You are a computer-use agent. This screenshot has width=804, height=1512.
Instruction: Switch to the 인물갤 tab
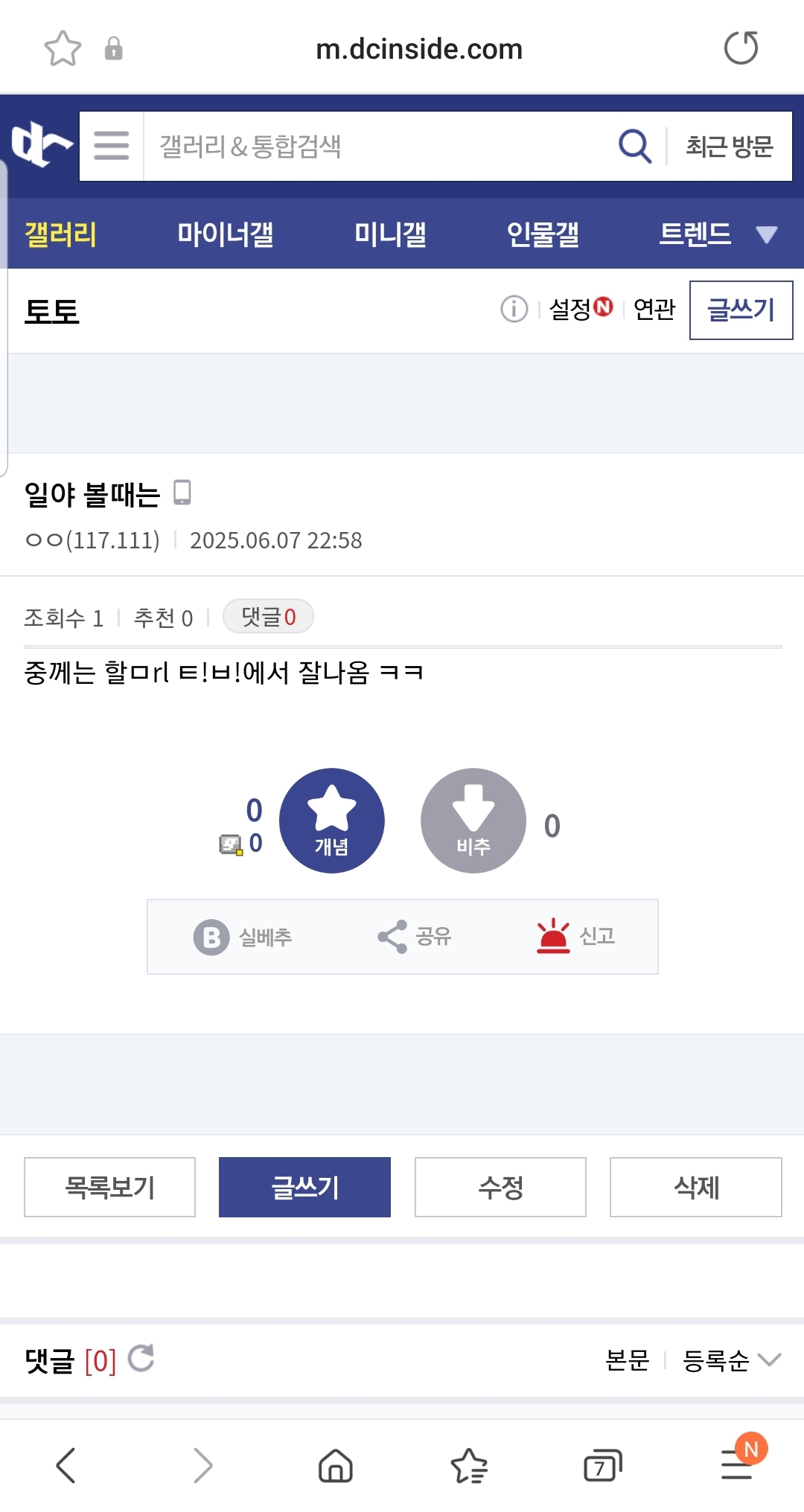point(543,234)
